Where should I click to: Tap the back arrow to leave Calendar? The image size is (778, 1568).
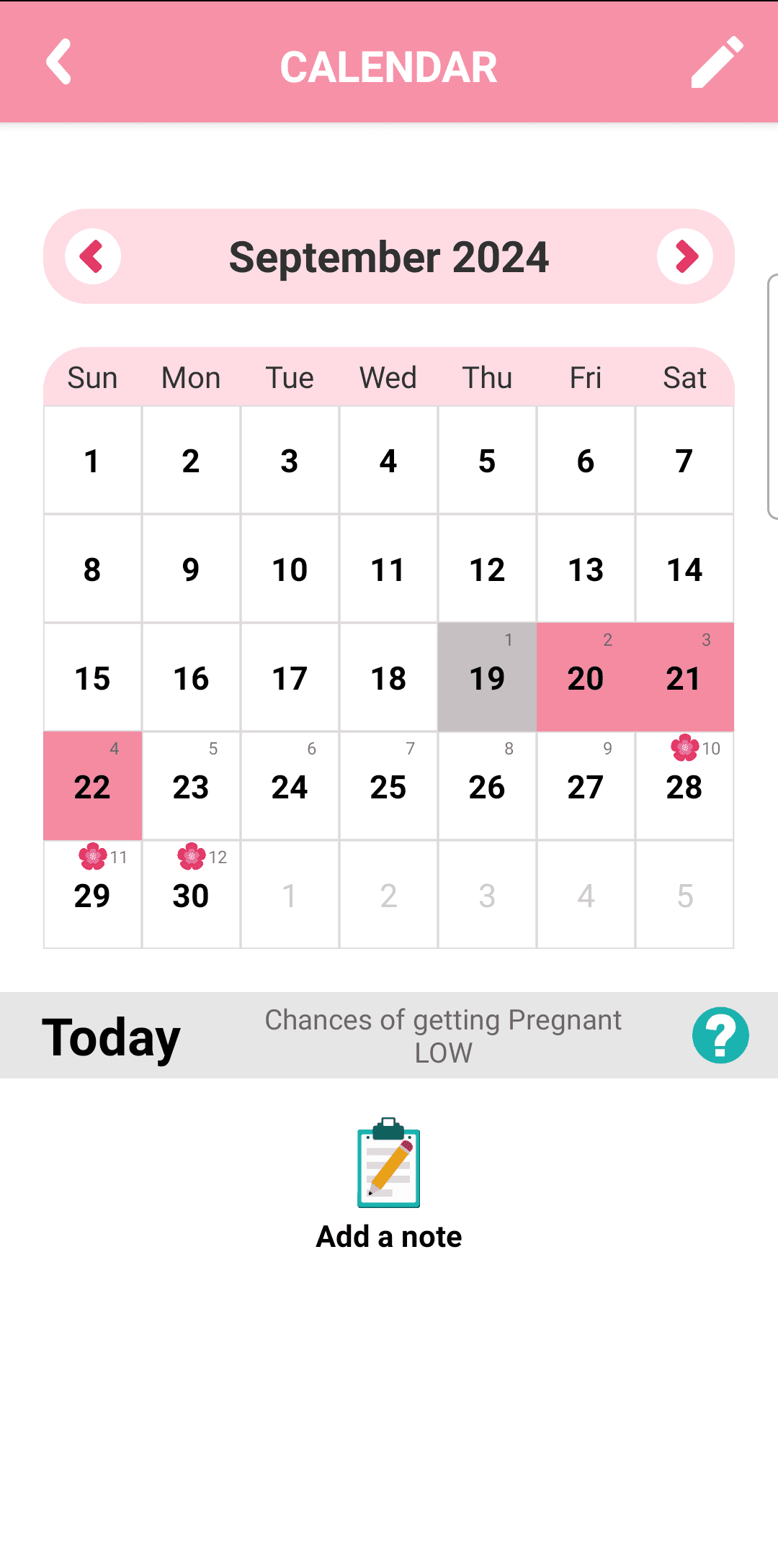click(59, 62)
